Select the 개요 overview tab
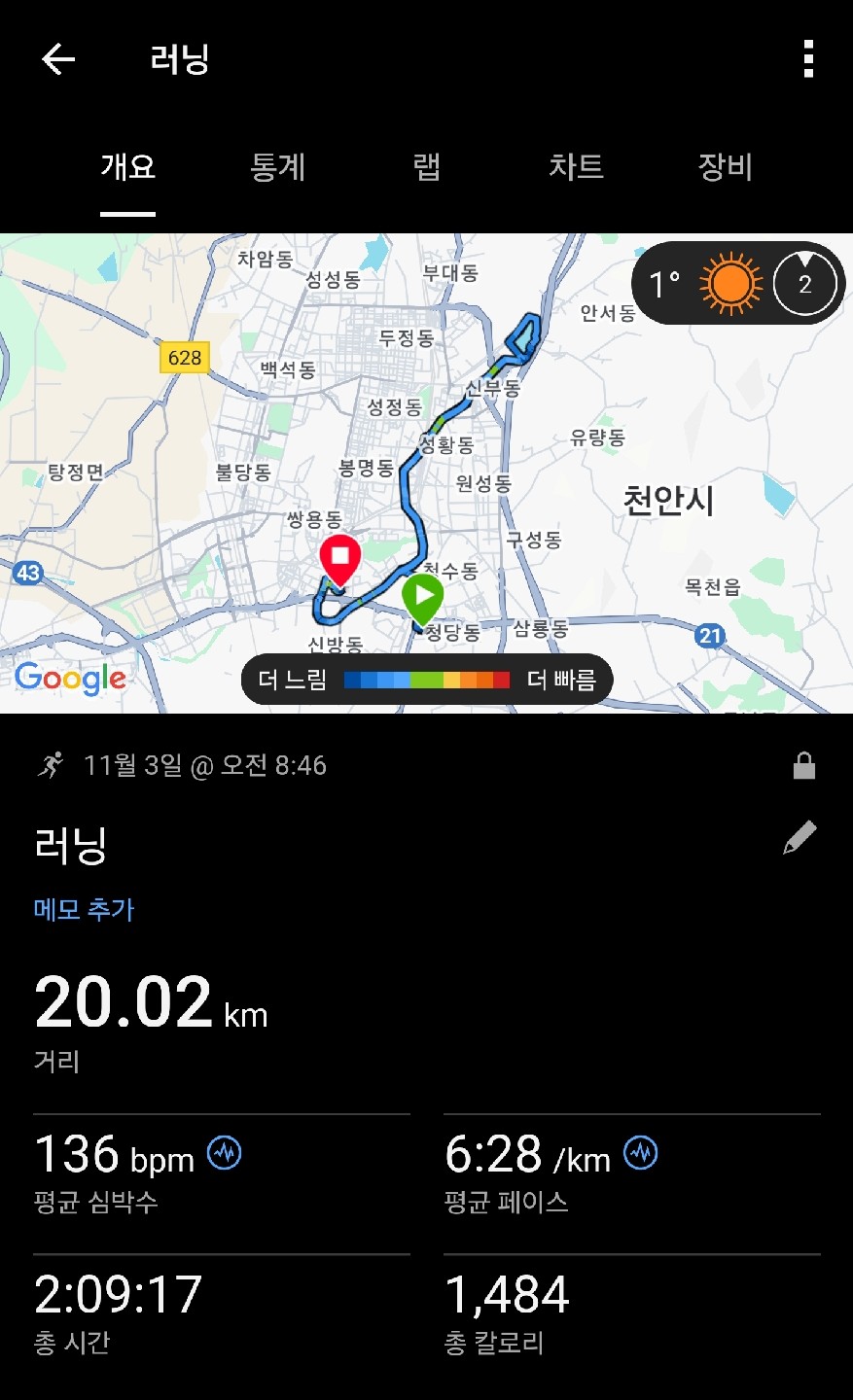This screenshot has width=853, height=1400. click(x=128, y=166)
